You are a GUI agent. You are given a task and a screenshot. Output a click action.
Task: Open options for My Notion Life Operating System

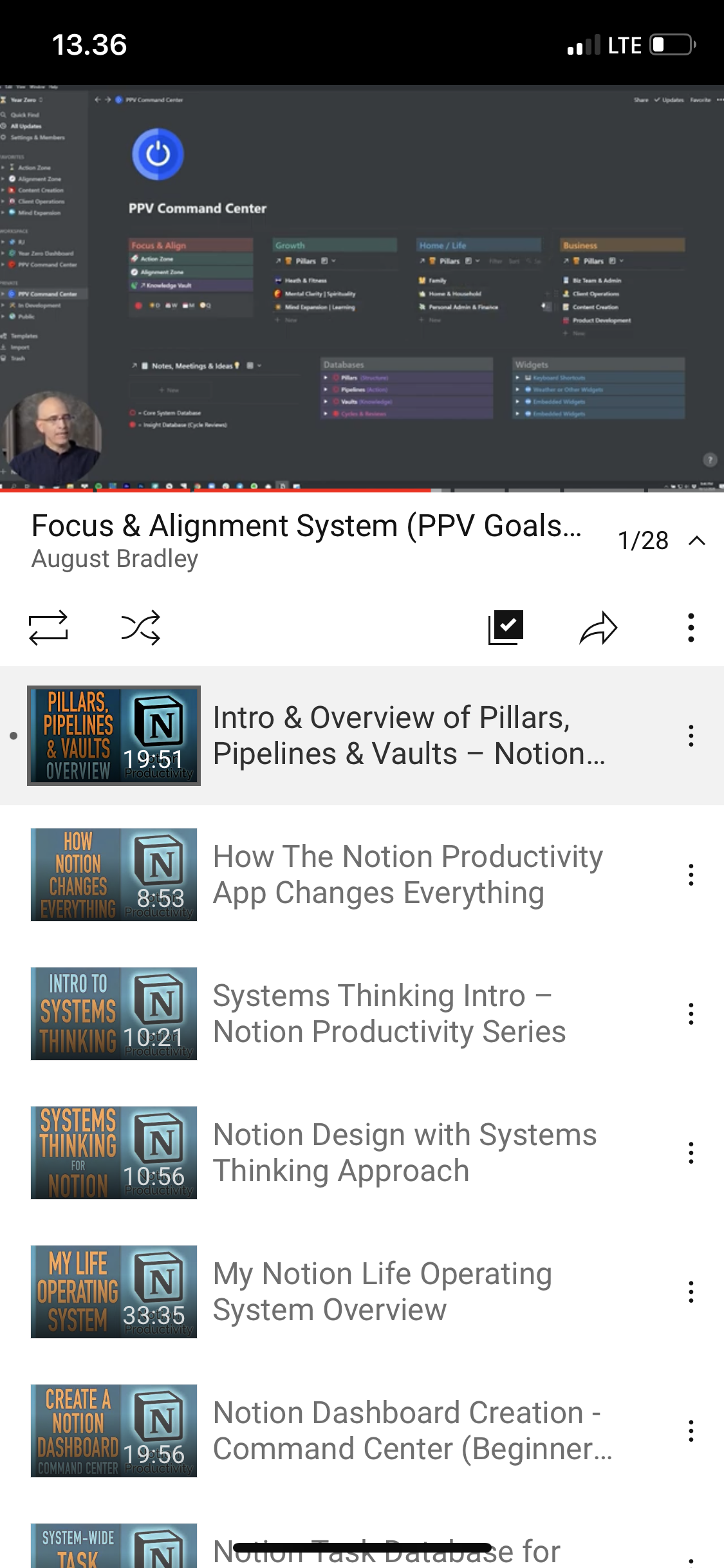tap(691, 1292)
